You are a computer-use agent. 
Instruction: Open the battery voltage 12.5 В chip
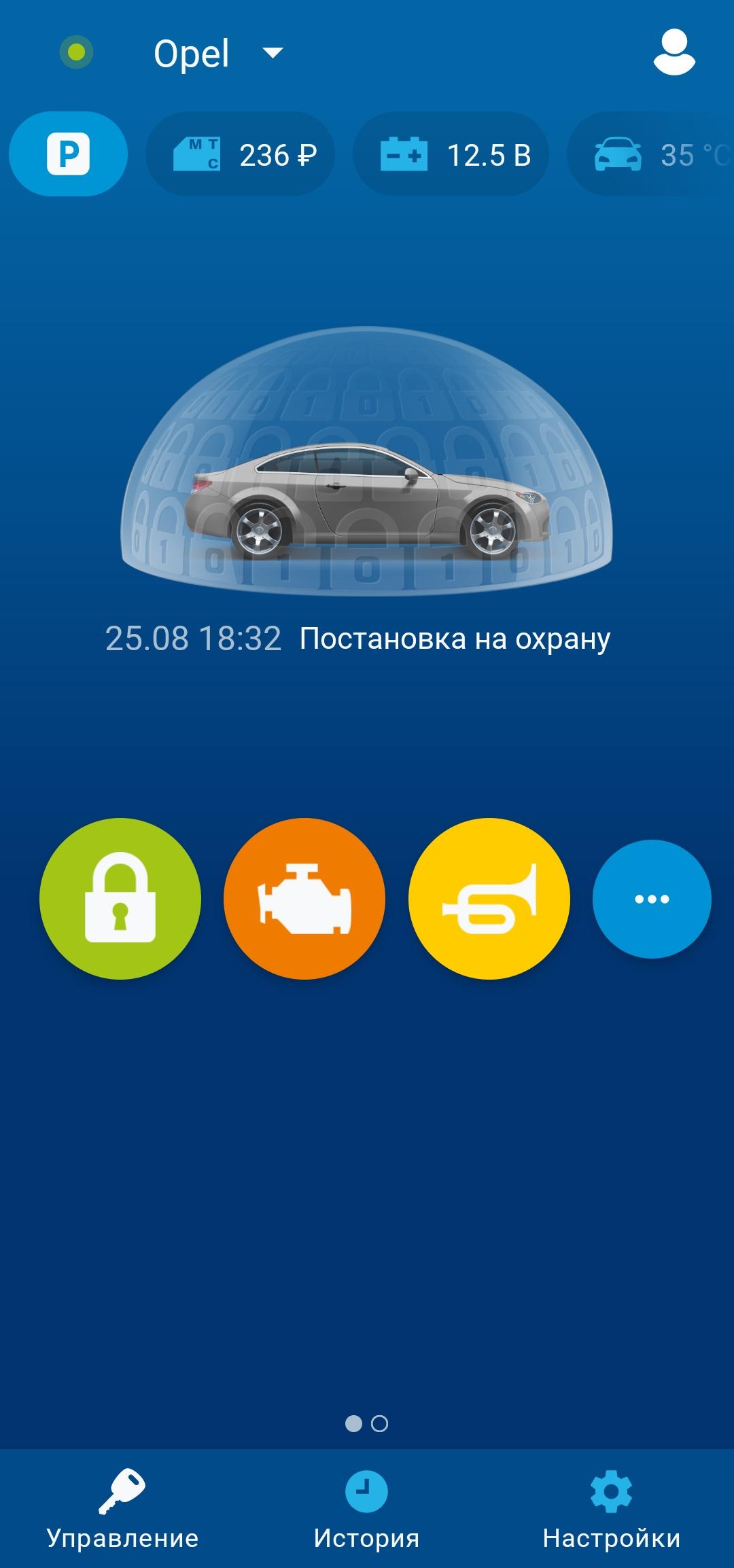(451, 154)
